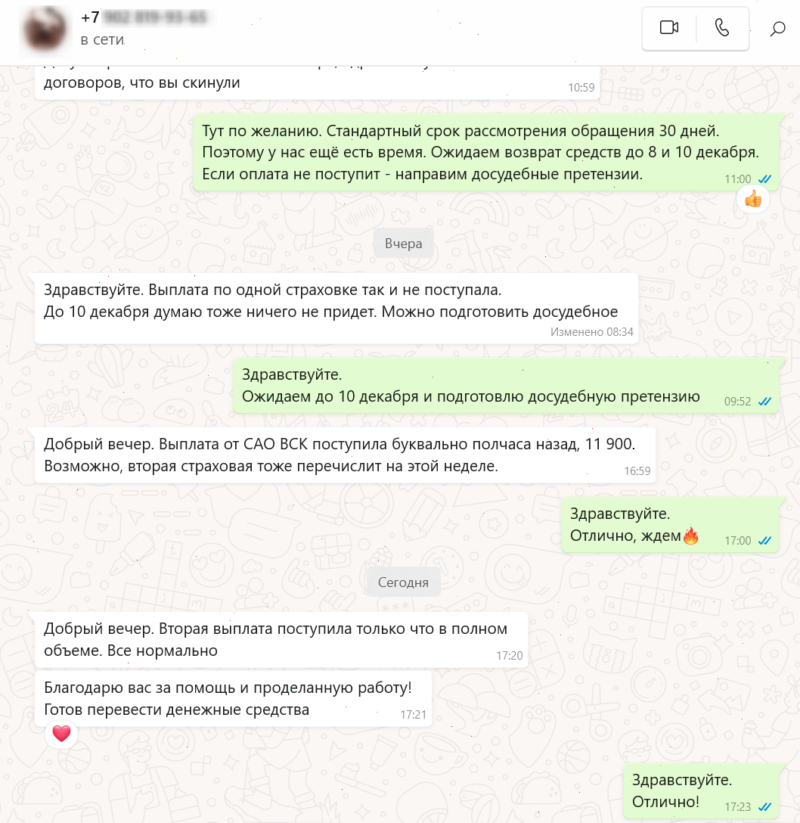Search within this chat
800x823 pixels.
coord(777,29)
